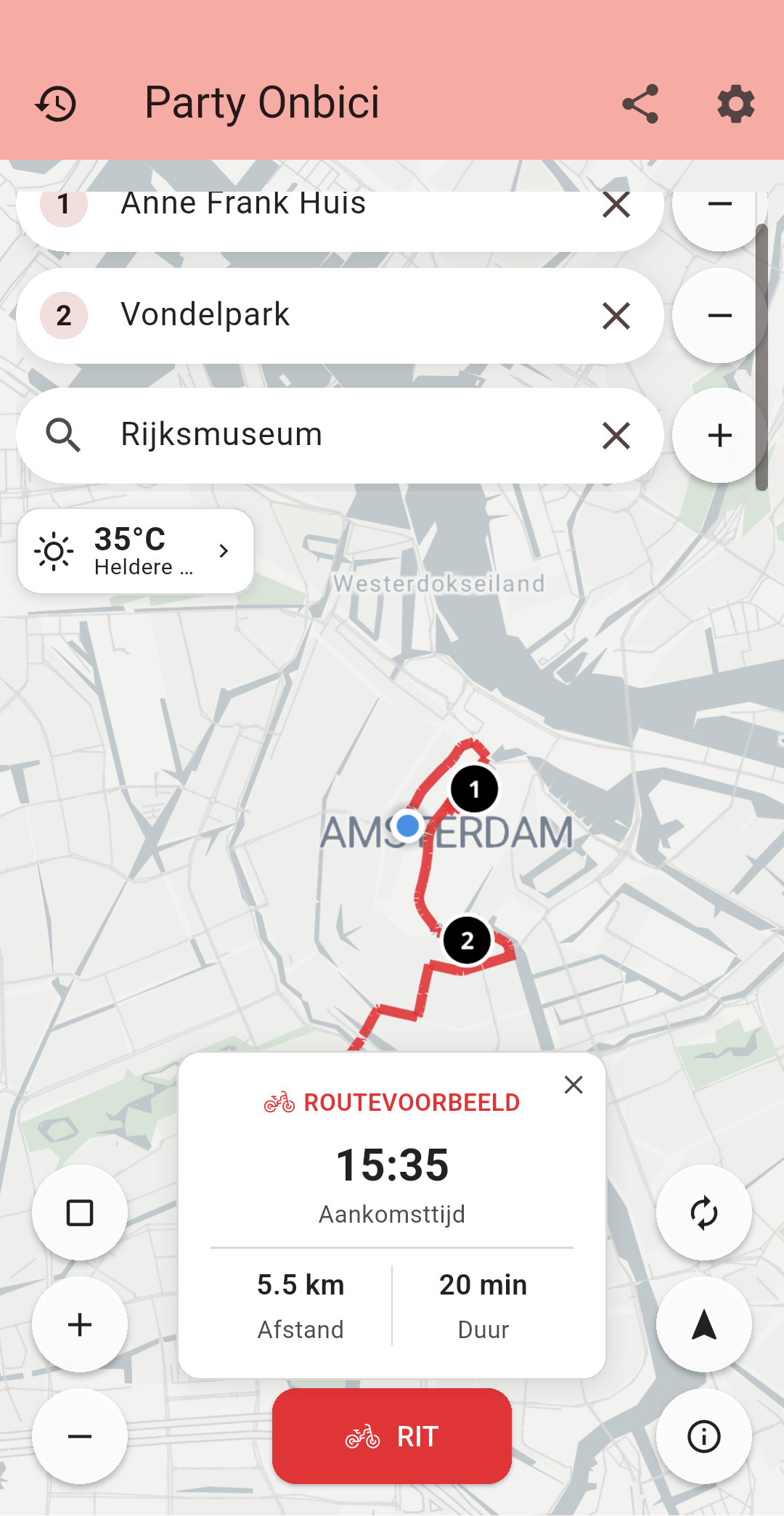The width and height of the screenshot is (784, 1516).
Task: Share the Party Onbici route
Action: [640, 102]
